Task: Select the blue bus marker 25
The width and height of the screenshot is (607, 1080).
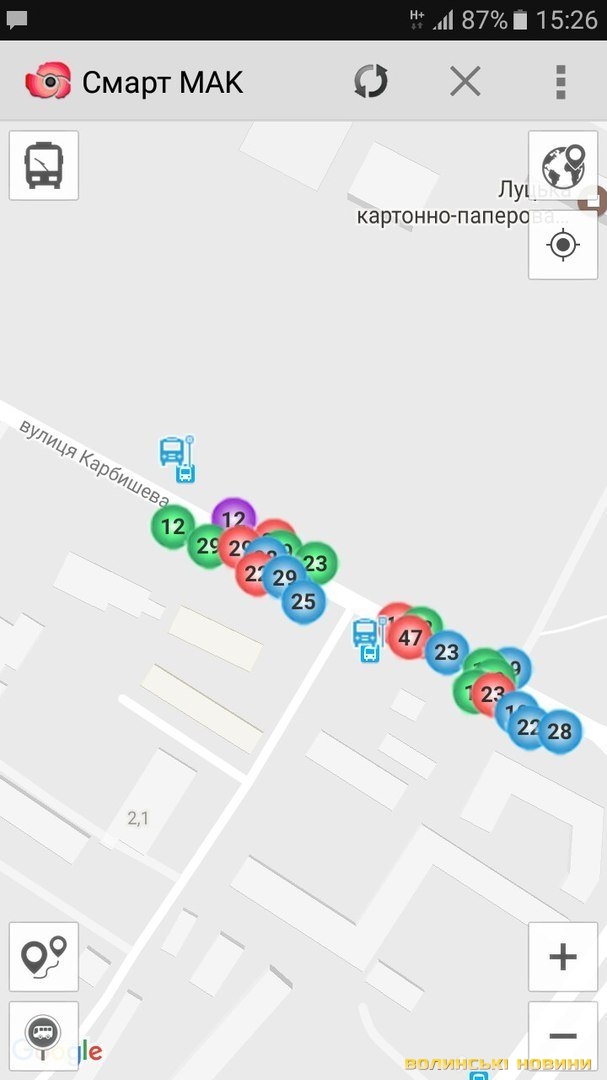Action: point(303,602)
